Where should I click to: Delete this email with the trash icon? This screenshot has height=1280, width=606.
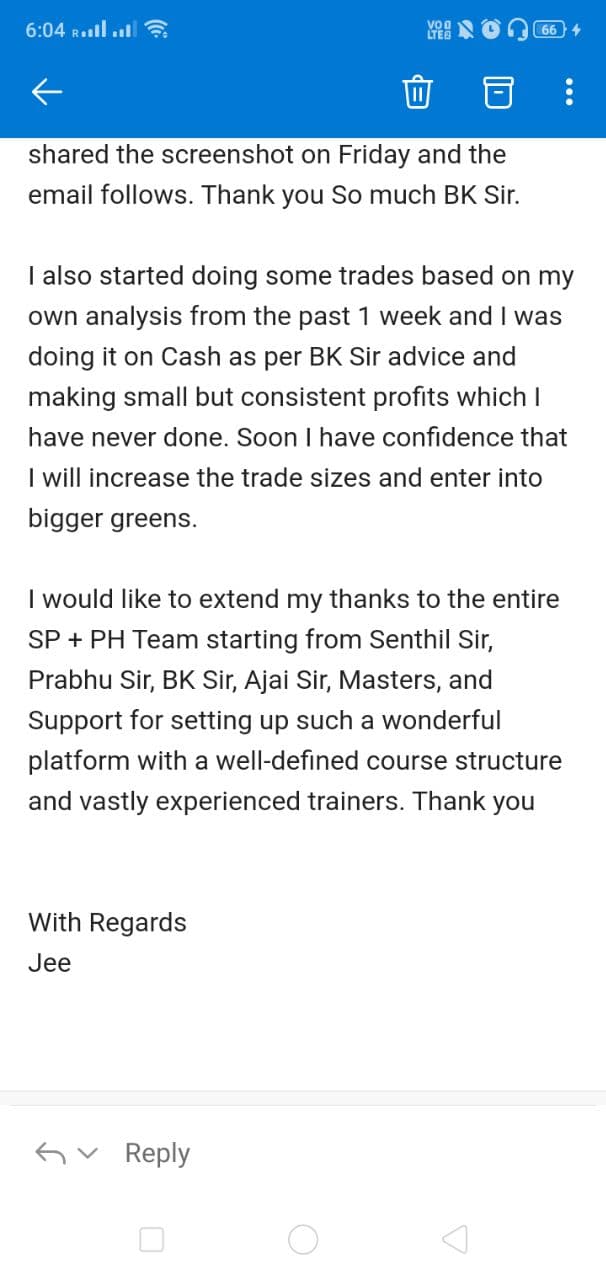(x=417, y=93)
